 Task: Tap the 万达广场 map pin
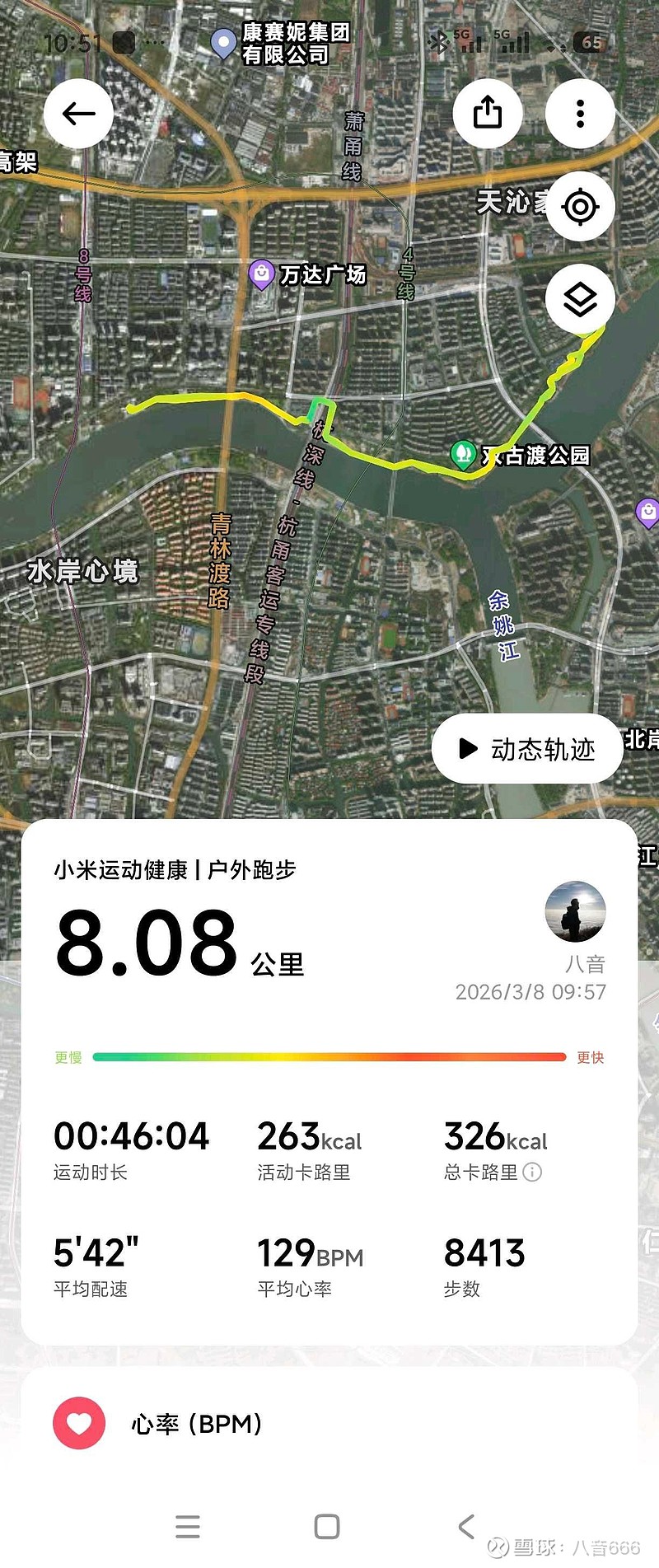tap(262, 272)
